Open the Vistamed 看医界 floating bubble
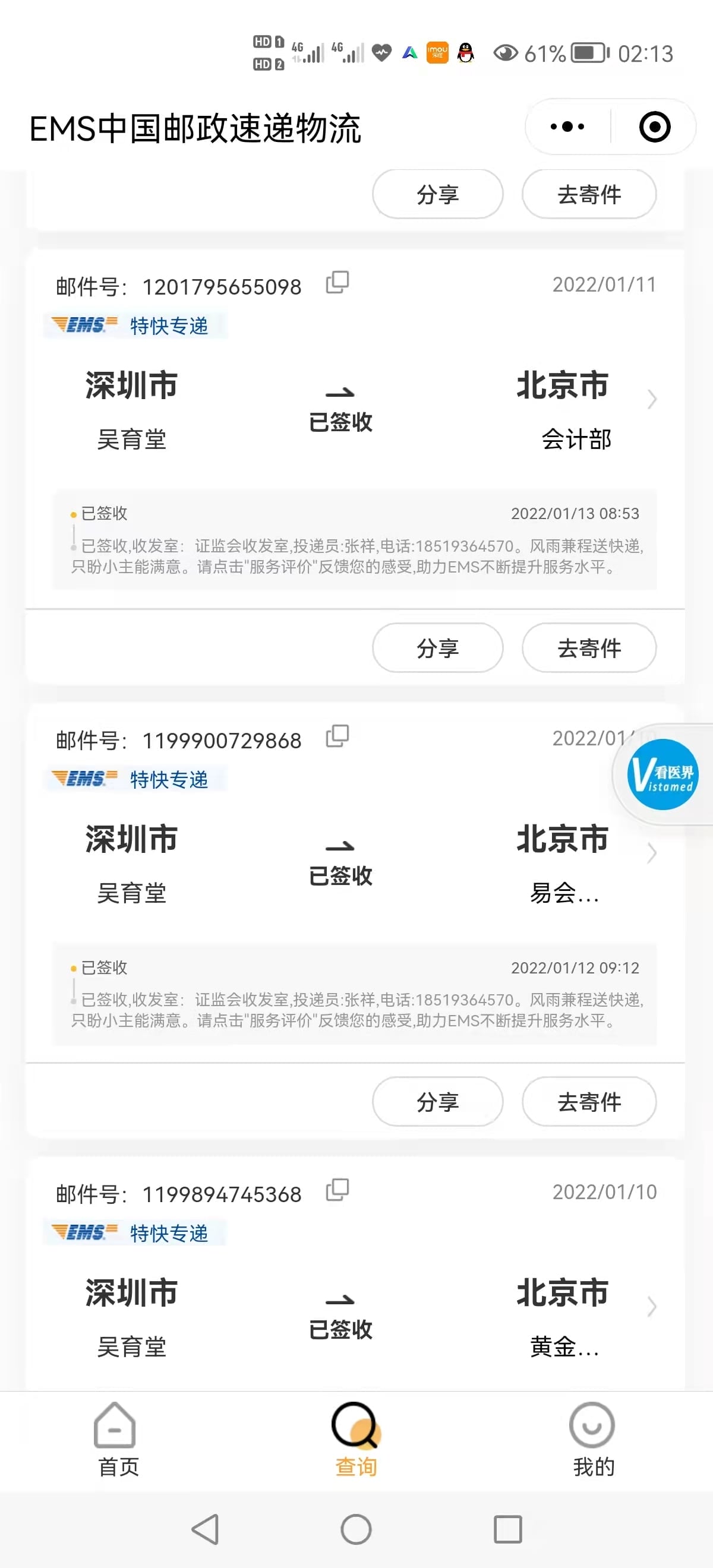 click(x=662, y=775)
